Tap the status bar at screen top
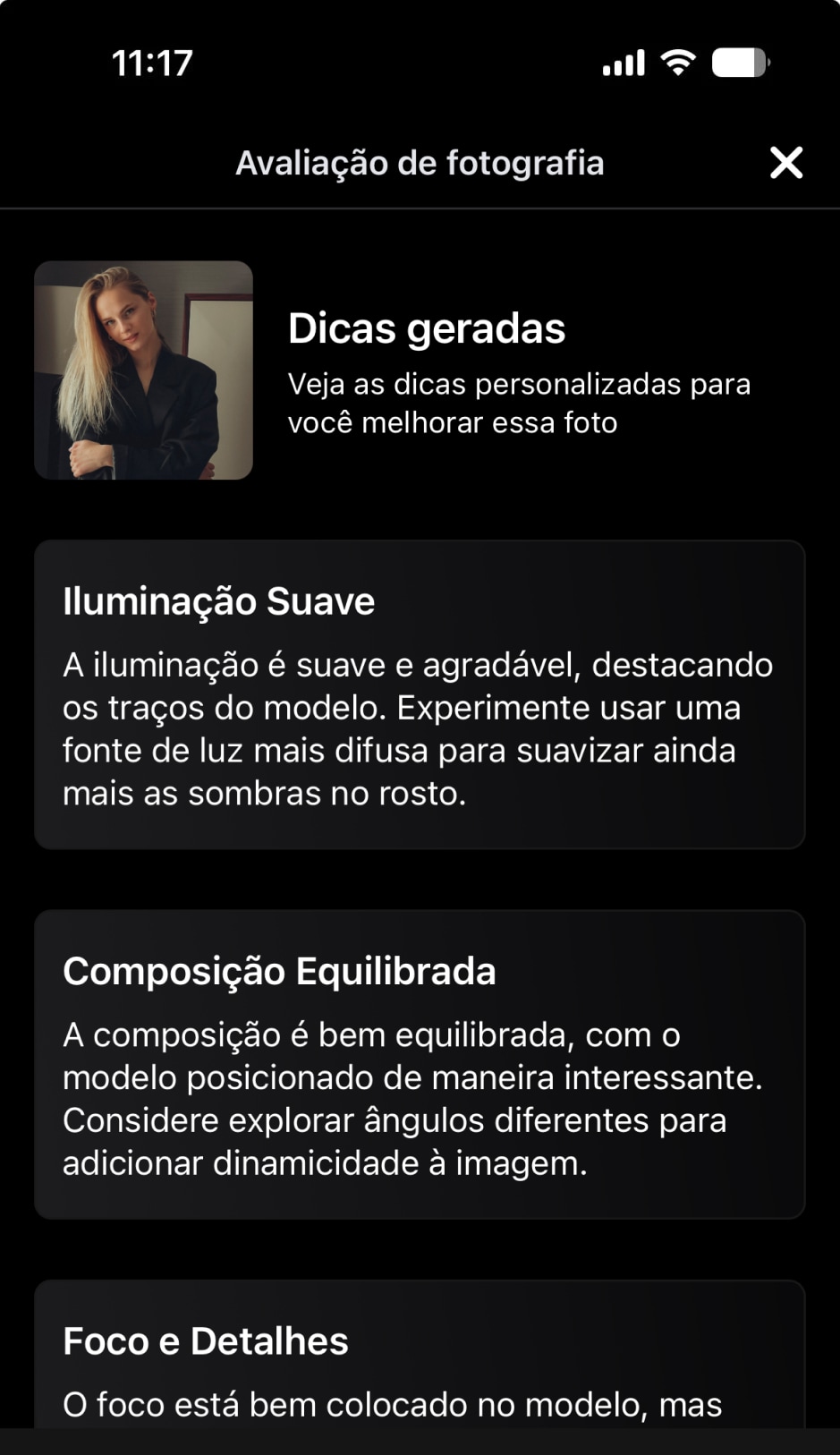The height and width of the screenshot is (1455, 840). pos(420,63)
